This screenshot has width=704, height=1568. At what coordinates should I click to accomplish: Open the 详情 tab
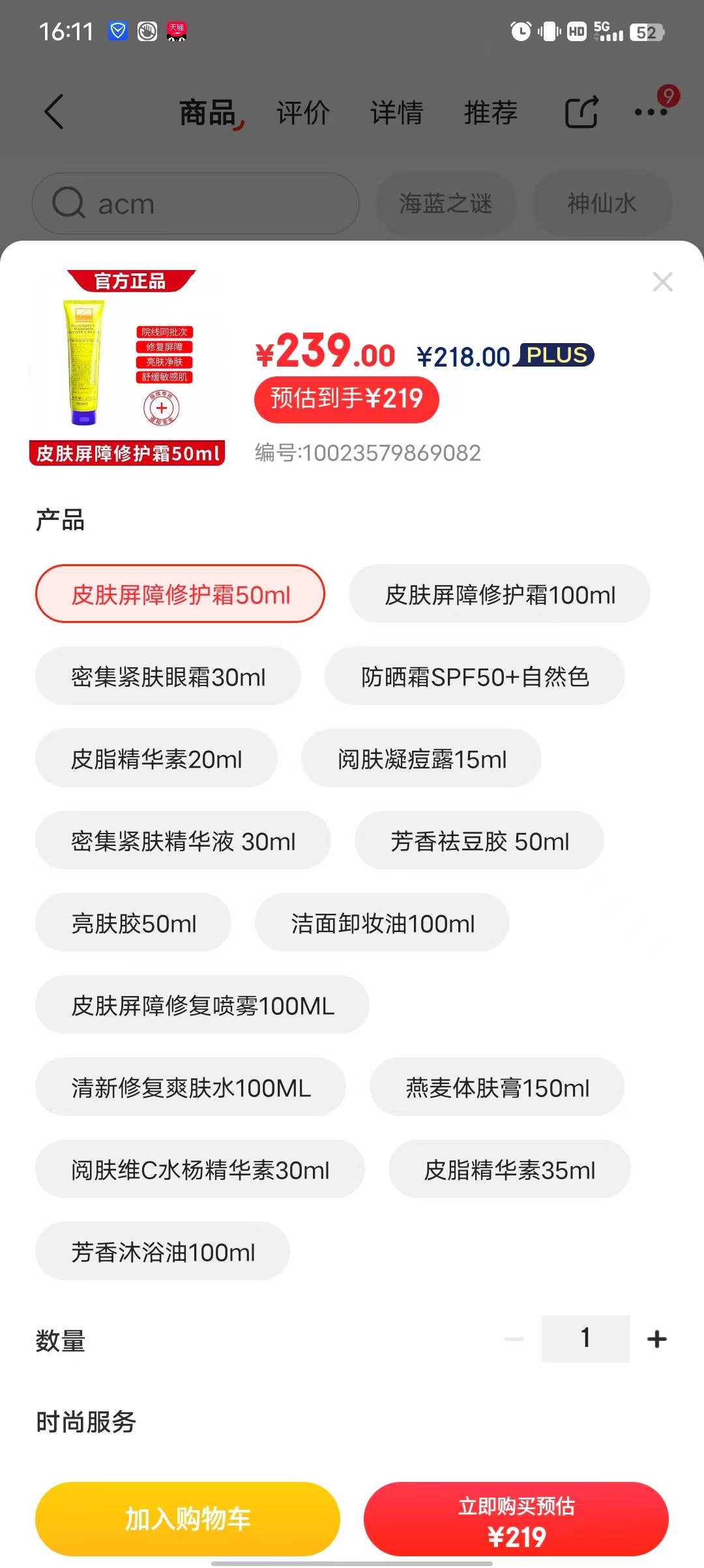point(396,112)
